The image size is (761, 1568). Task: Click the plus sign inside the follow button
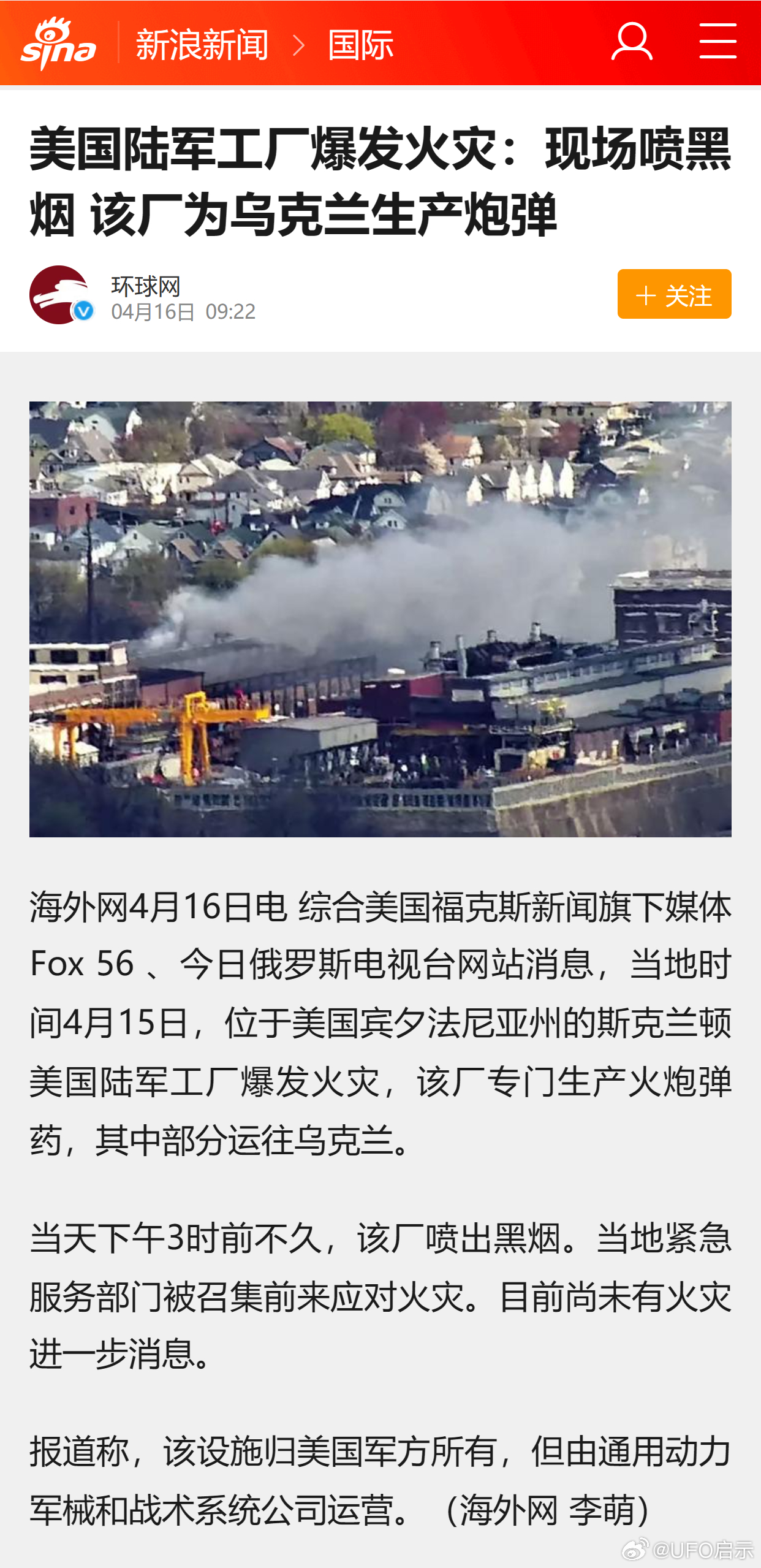[646, 297]
